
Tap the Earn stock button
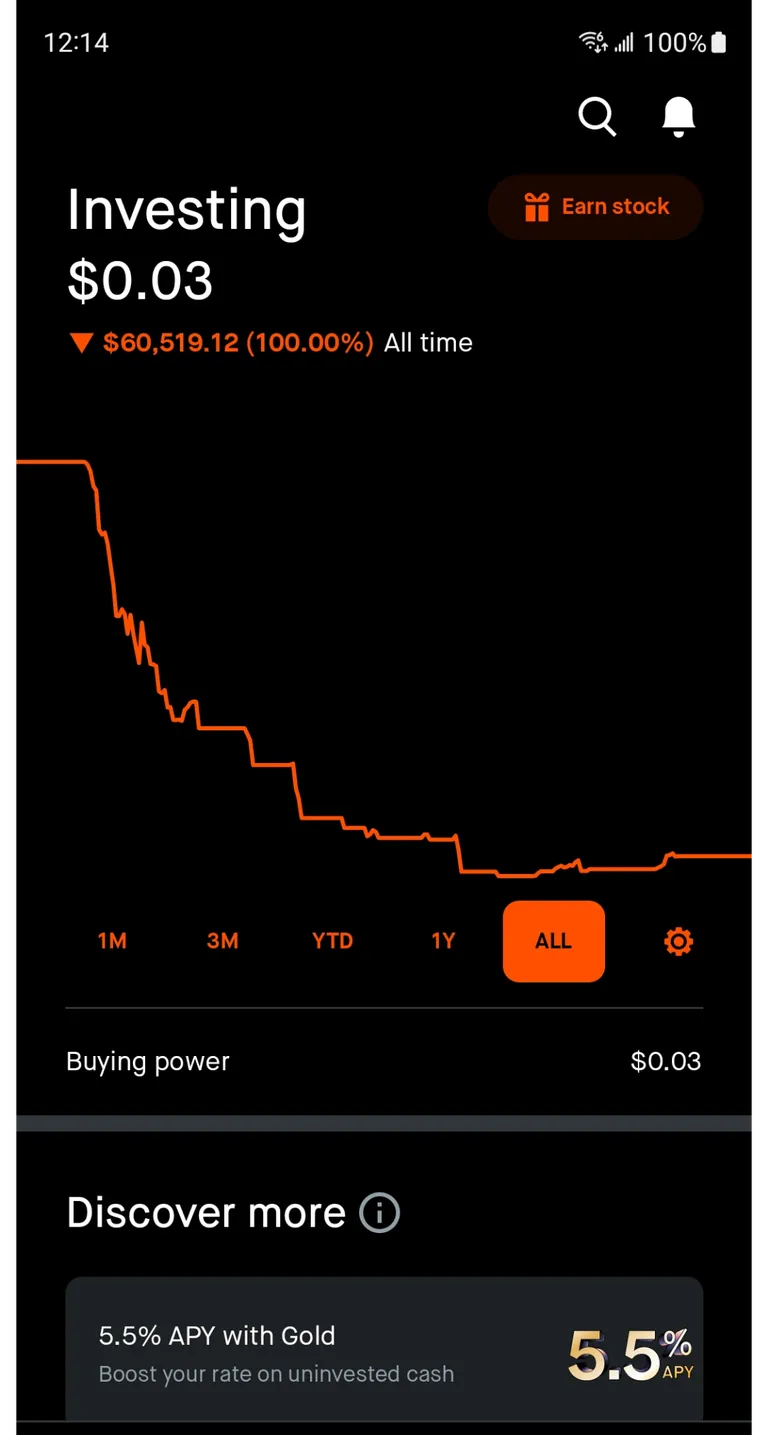pyautogui.click(x=596, y=207)
